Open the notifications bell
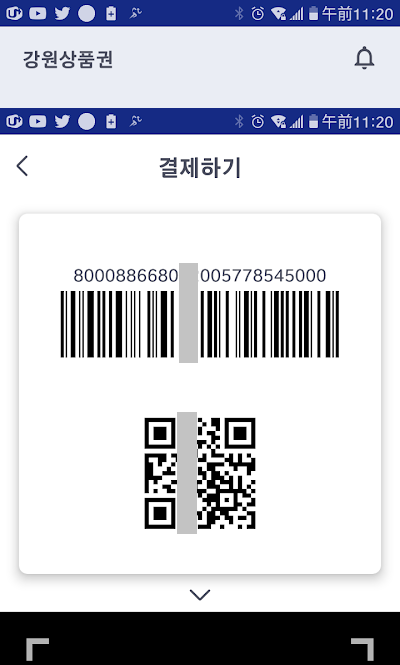The width and height of the screenshot is (400, 665). pos(364,59)
